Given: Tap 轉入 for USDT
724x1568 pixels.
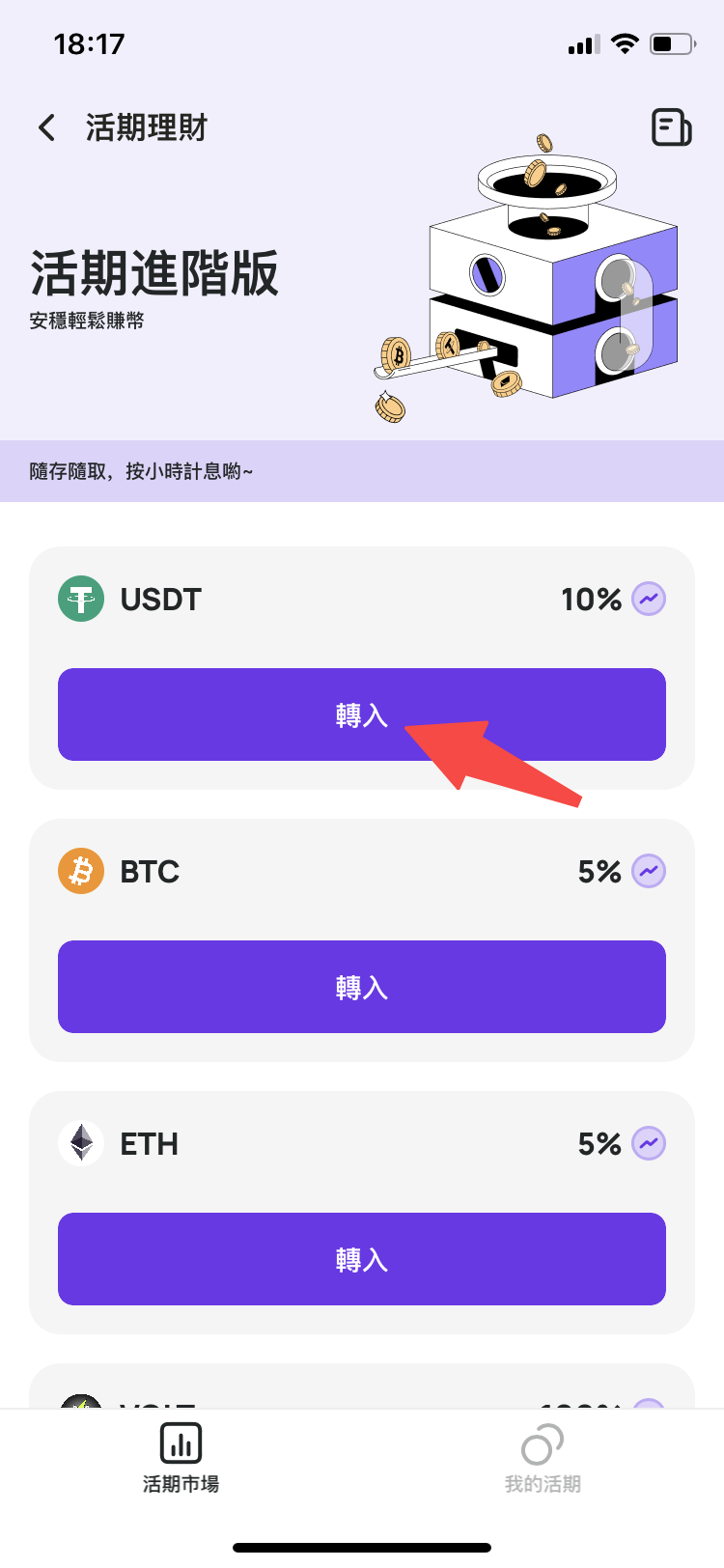Looking at the screenshot, I should 362,714.
